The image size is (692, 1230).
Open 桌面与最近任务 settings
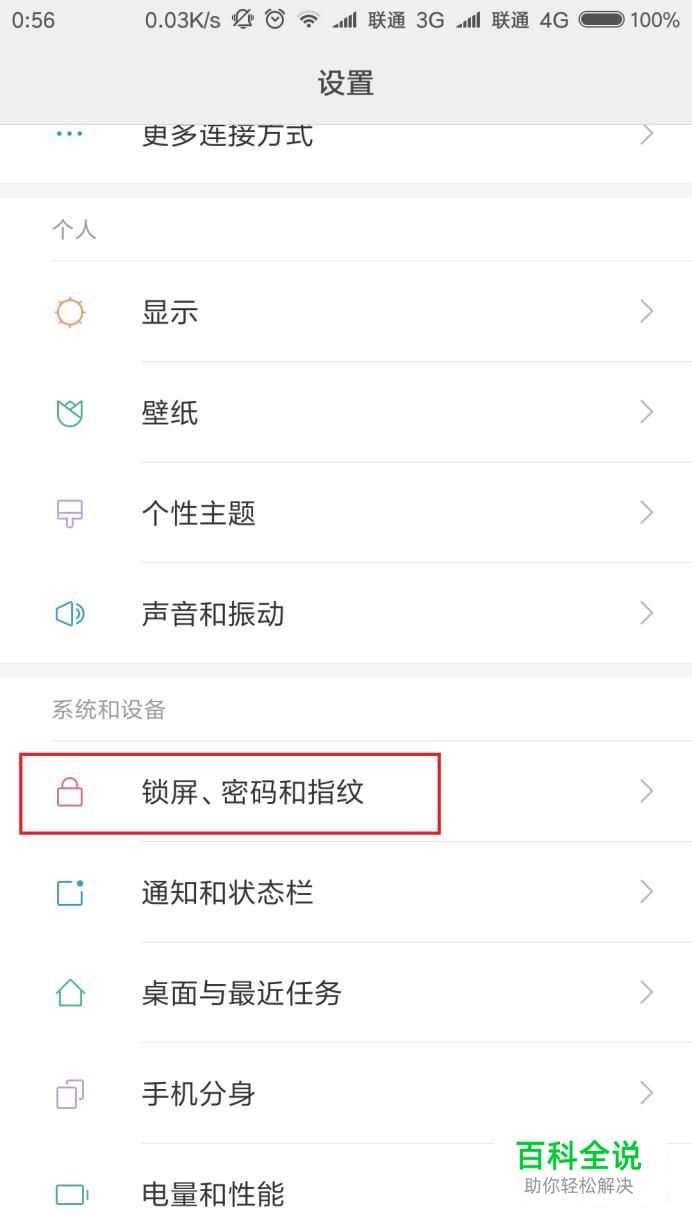pos(241,993)
